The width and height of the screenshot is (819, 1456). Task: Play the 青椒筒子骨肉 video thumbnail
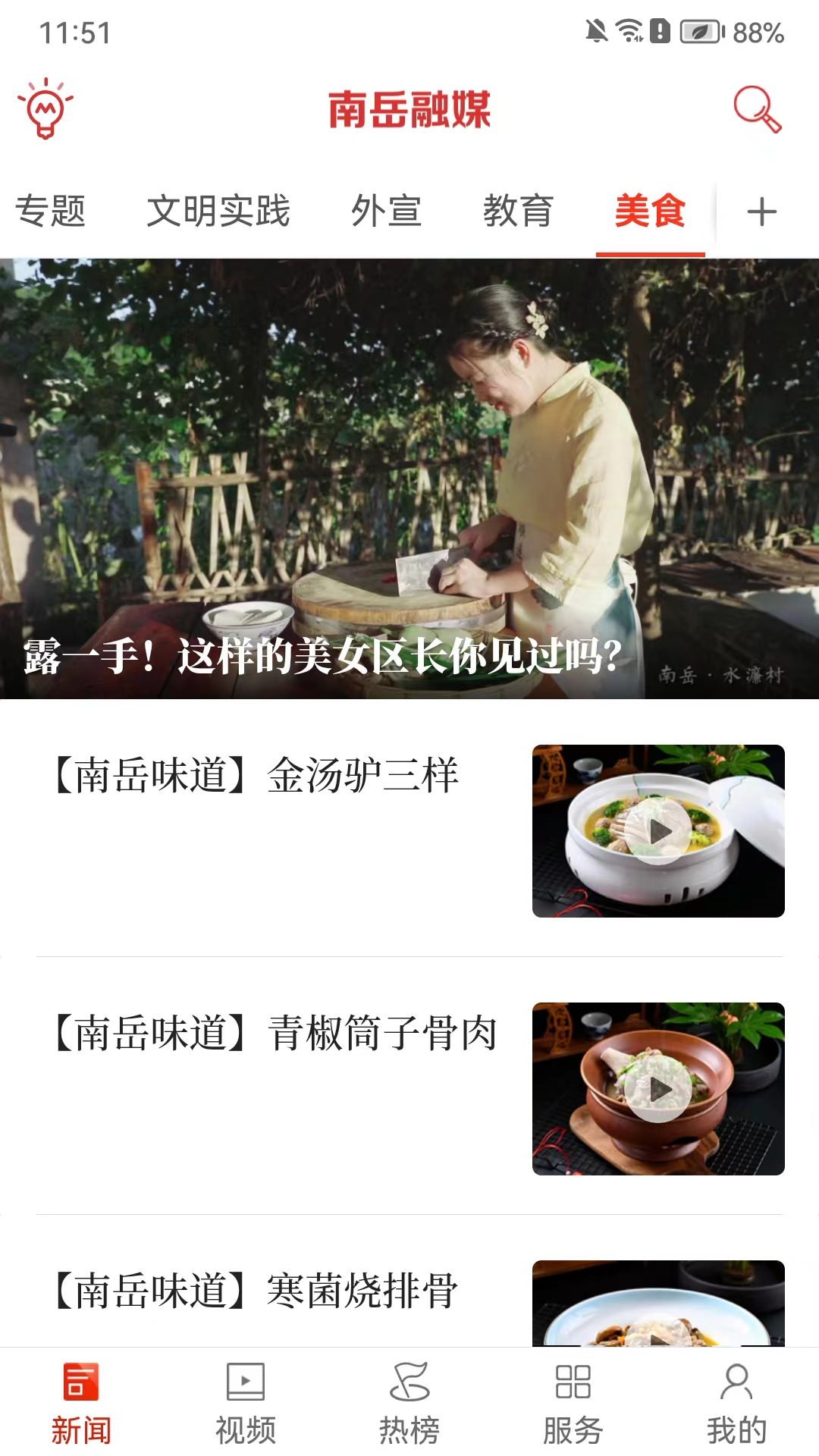(x=658, y=1089)
